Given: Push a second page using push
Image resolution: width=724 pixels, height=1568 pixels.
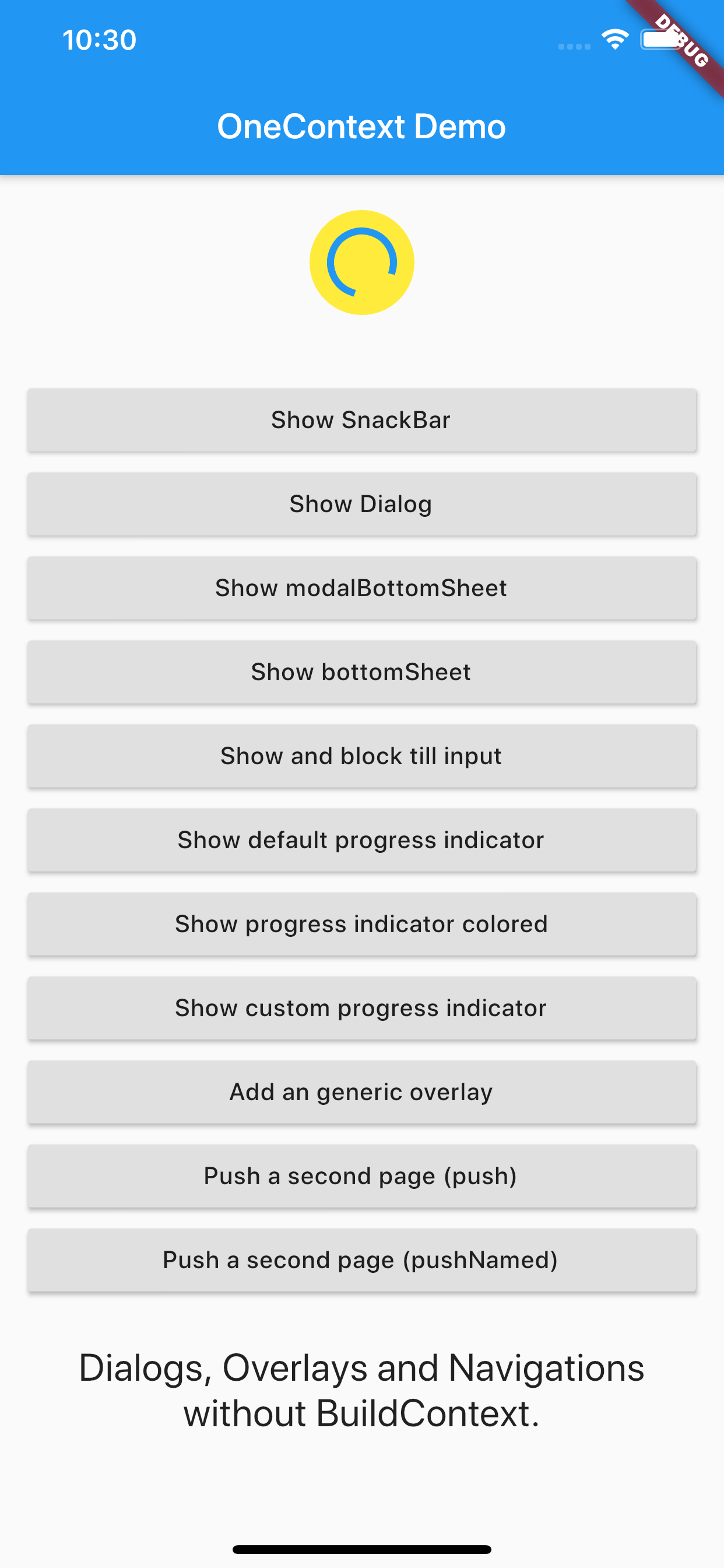Looking at the screenshot, I should [x=361, y=1176].
